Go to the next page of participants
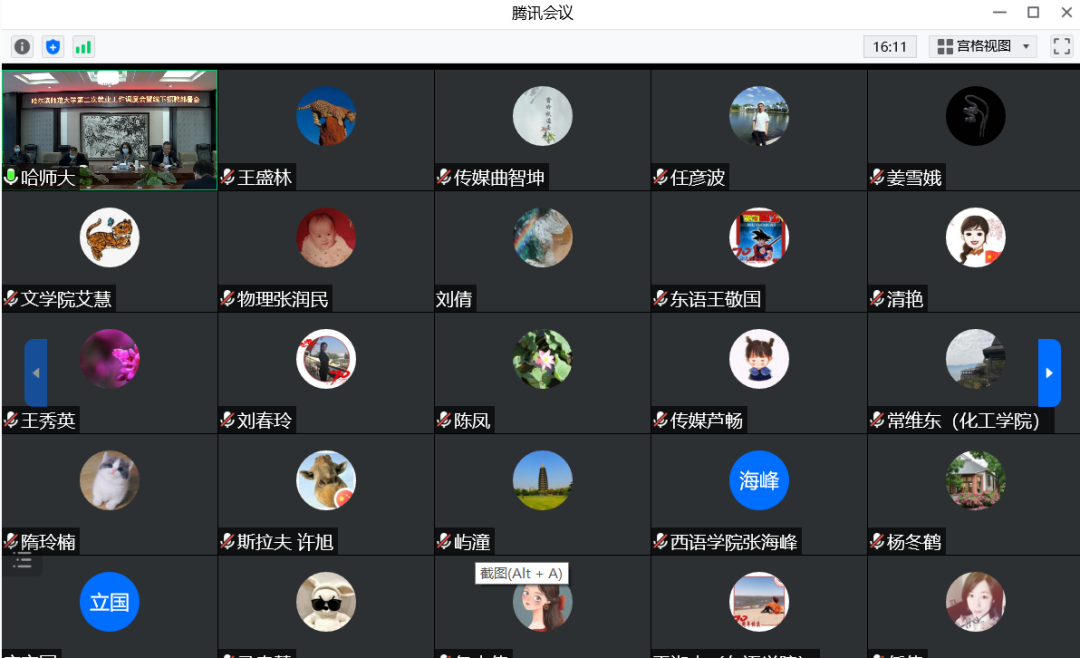The height and width of the screenshot is (658, 1080). click(1049, 373)
